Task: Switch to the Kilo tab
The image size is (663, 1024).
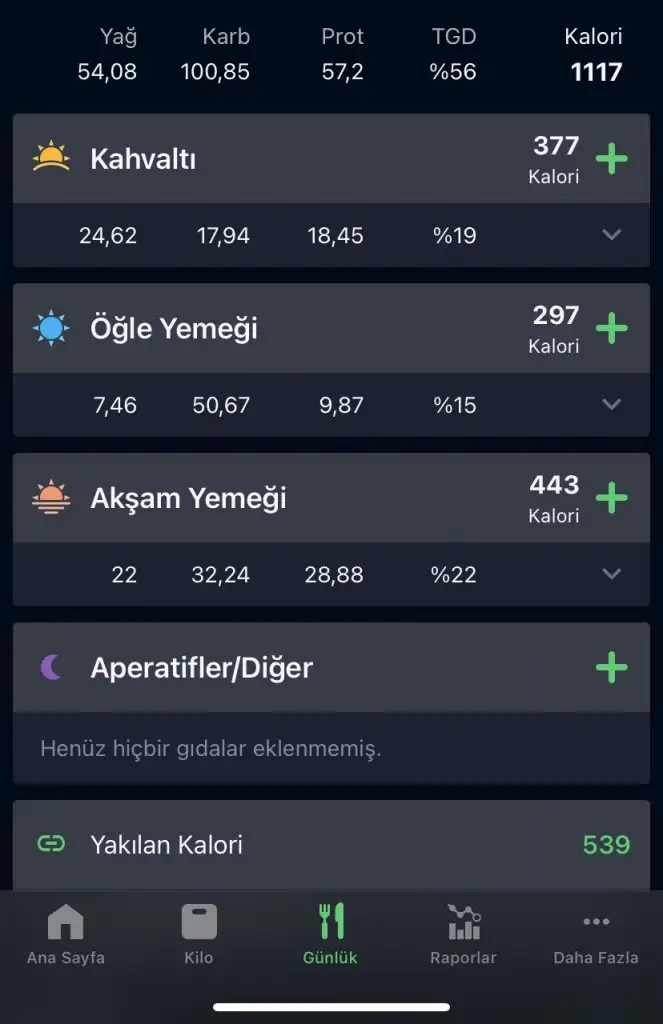Action: click(x=199, y=934)
